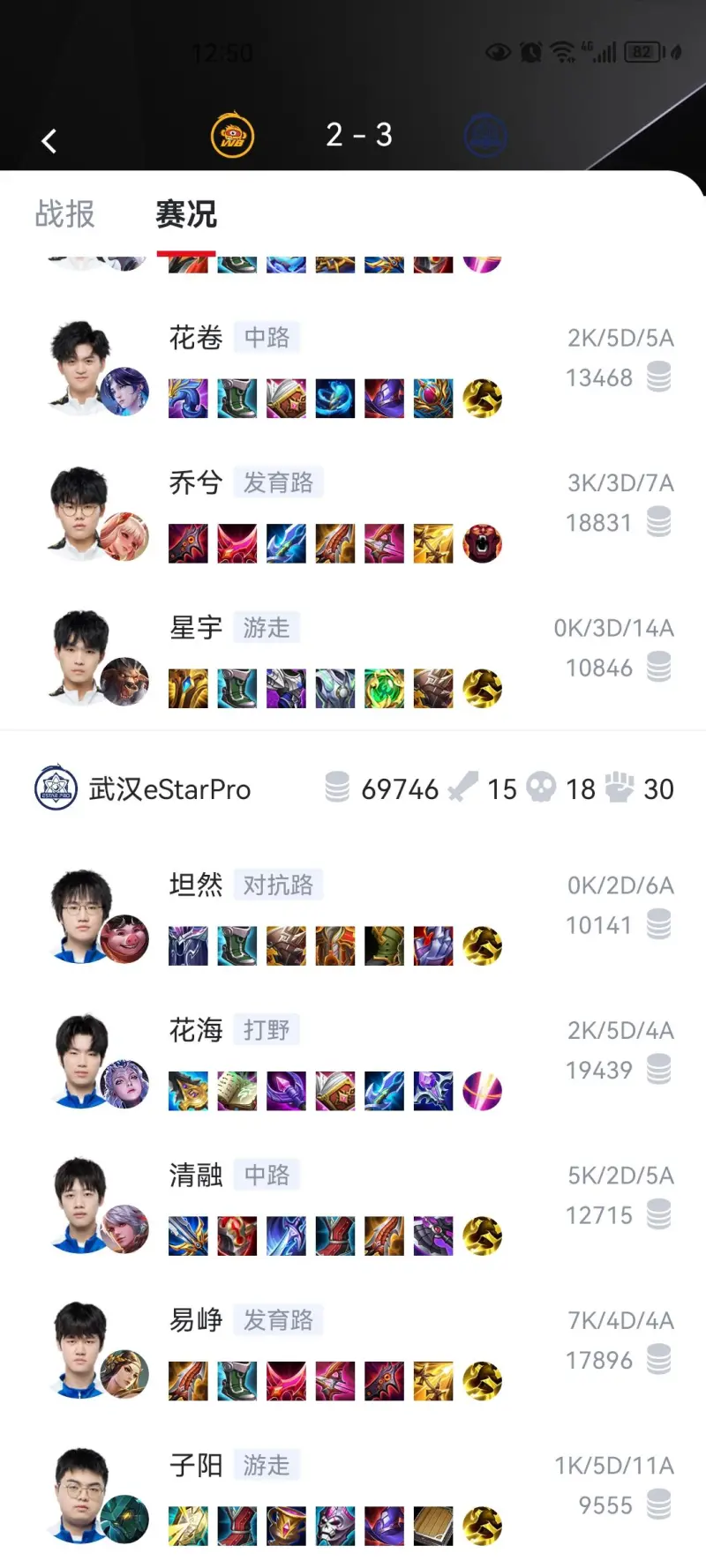Viewport: 706px width, 1568px height.
Task: Open player 乔兮's stats row
Action: coord(353,513)
